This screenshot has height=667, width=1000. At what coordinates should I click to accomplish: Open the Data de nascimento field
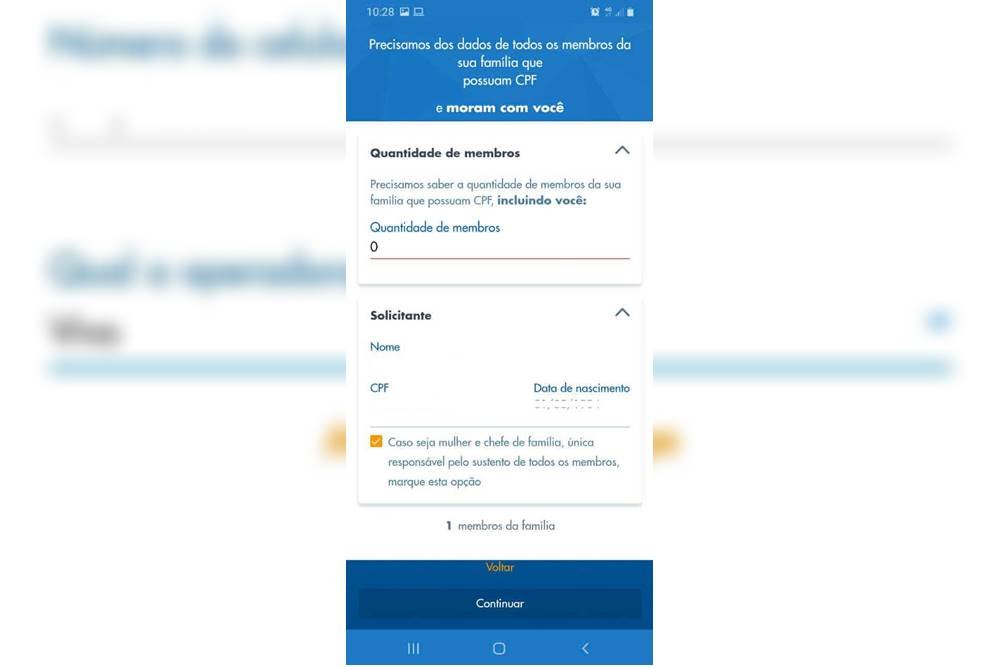[581, 406]
